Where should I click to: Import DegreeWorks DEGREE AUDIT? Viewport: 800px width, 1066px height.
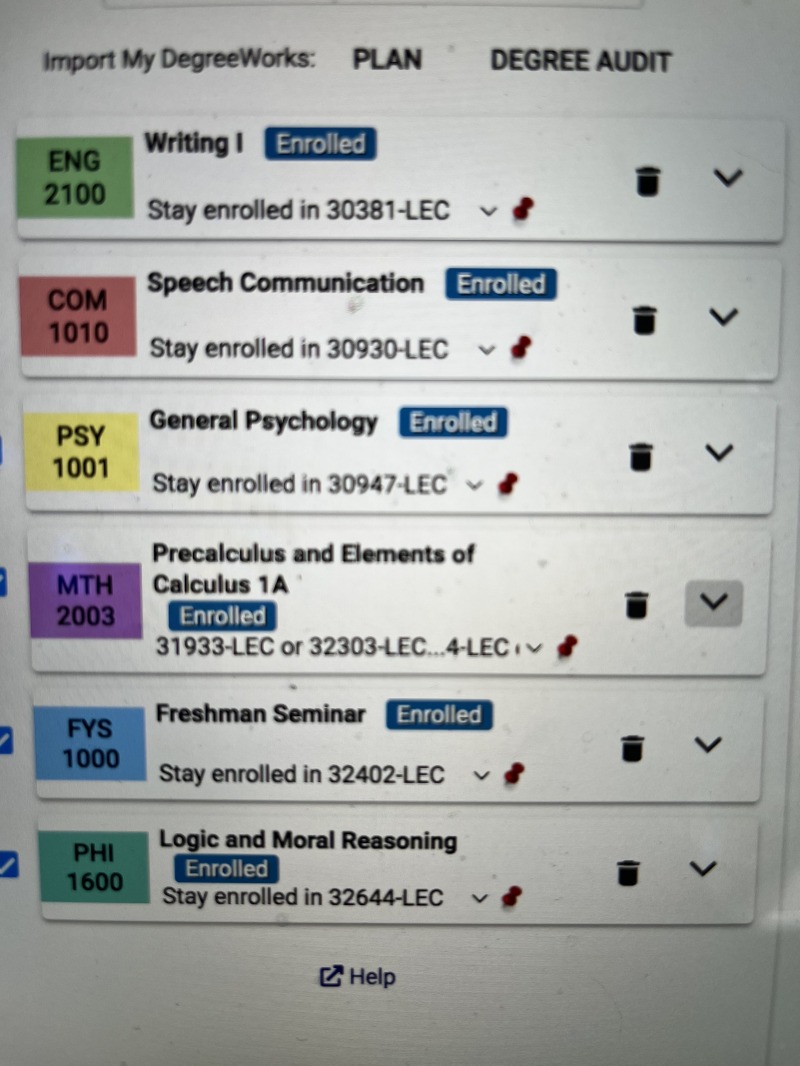coord(580,61)
